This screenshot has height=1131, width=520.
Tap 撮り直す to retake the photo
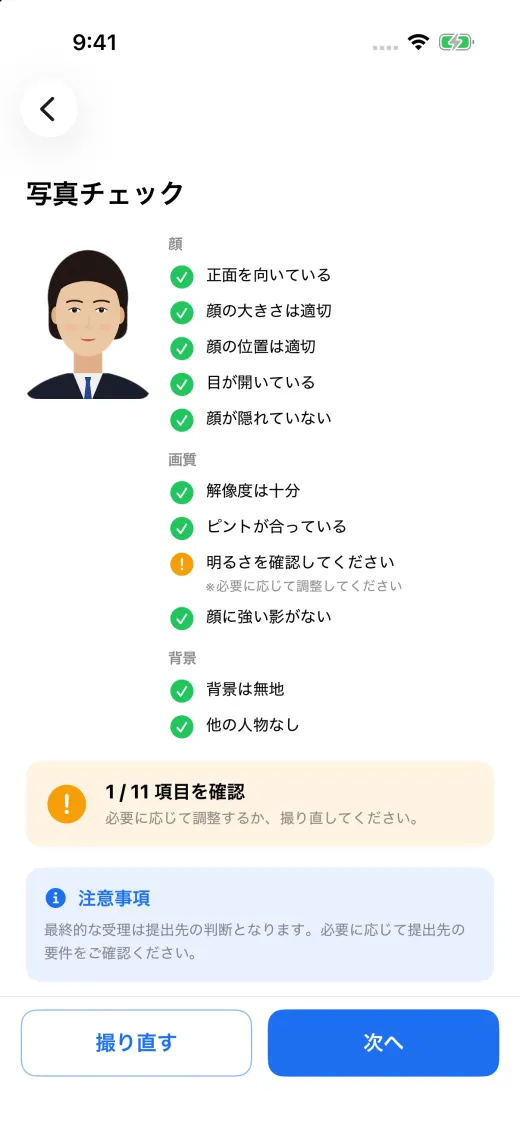[x=136, y=1043]
